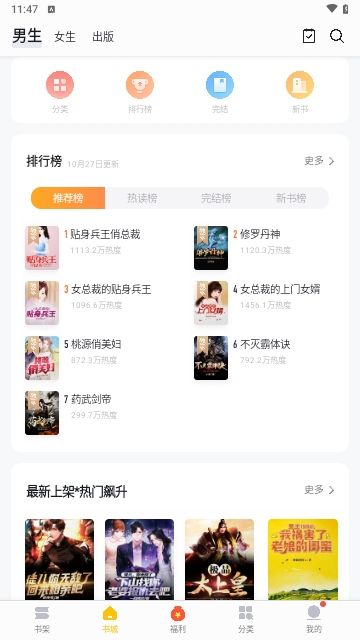Select the 完结榜 ranking tab
Screen dimensions: 360x640
[x=216, y=198]
